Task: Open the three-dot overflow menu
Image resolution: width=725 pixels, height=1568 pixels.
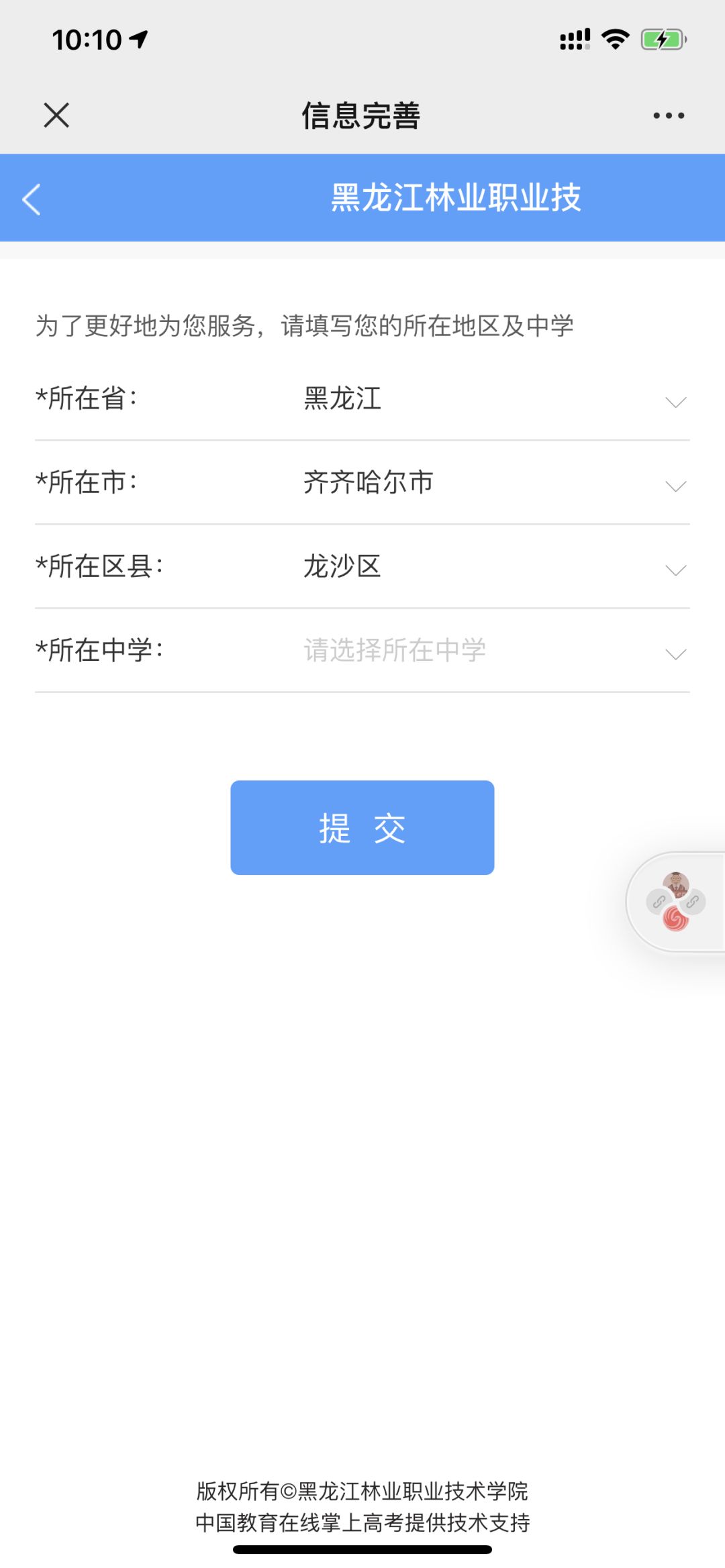Action: click(669, 116)
